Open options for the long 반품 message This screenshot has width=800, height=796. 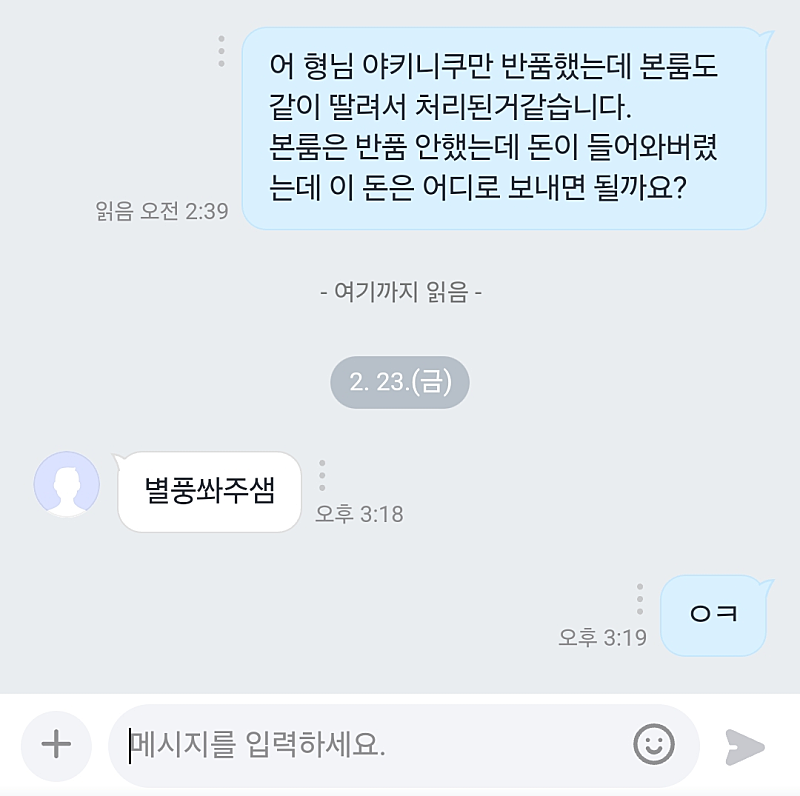(221, 52)
